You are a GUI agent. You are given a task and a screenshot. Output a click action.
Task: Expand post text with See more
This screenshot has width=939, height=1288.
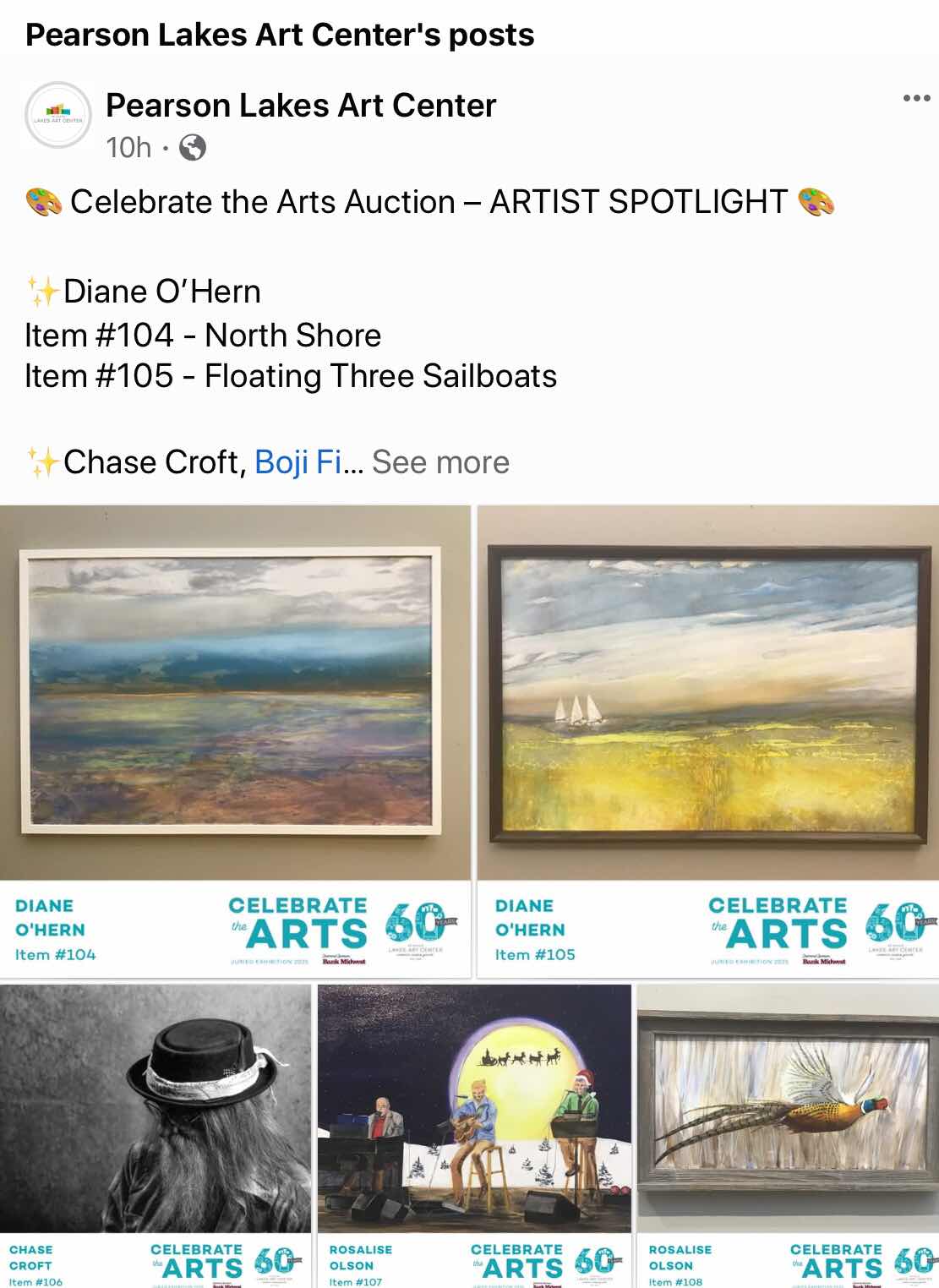click(x=440, y=462)
